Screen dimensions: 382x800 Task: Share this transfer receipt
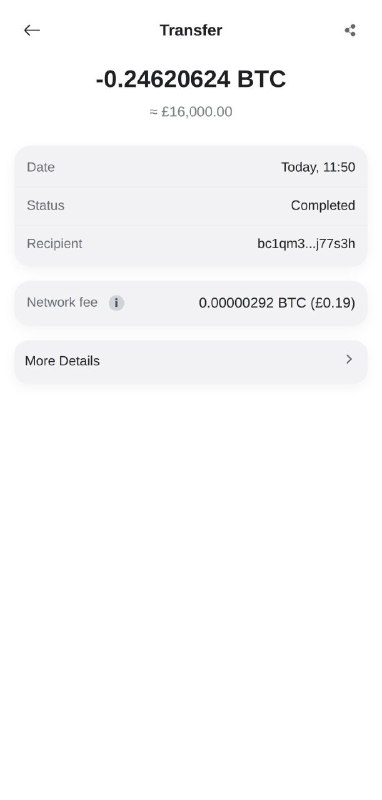350,31
